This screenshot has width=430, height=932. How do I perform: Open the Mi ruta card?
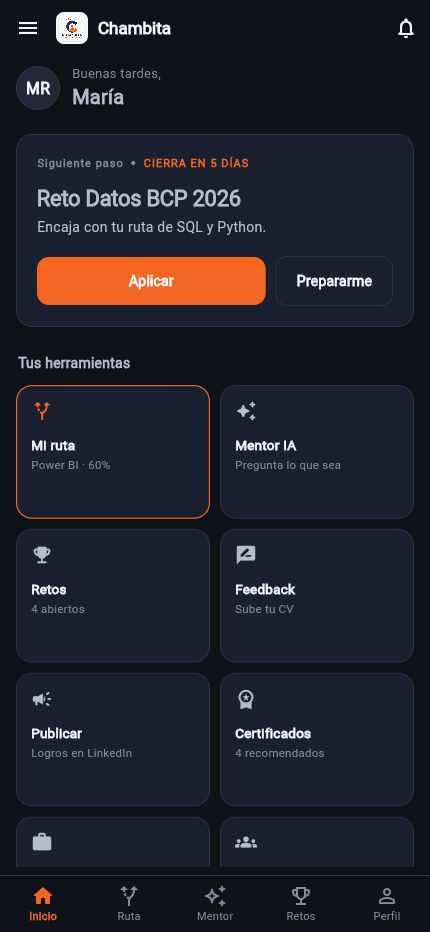(113, 452)
